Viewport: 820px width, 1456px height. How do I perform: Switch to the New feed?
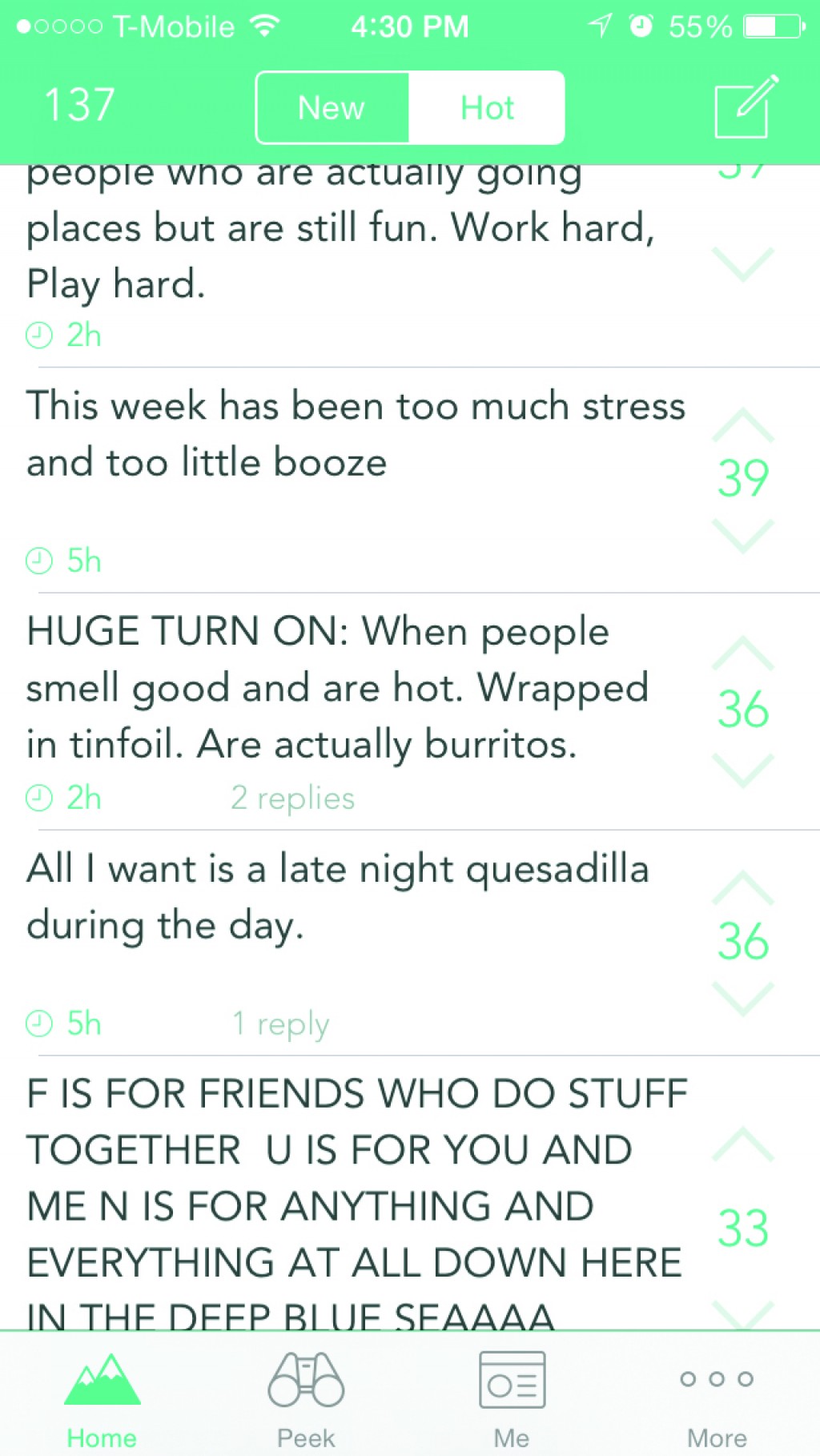point(332,108)
